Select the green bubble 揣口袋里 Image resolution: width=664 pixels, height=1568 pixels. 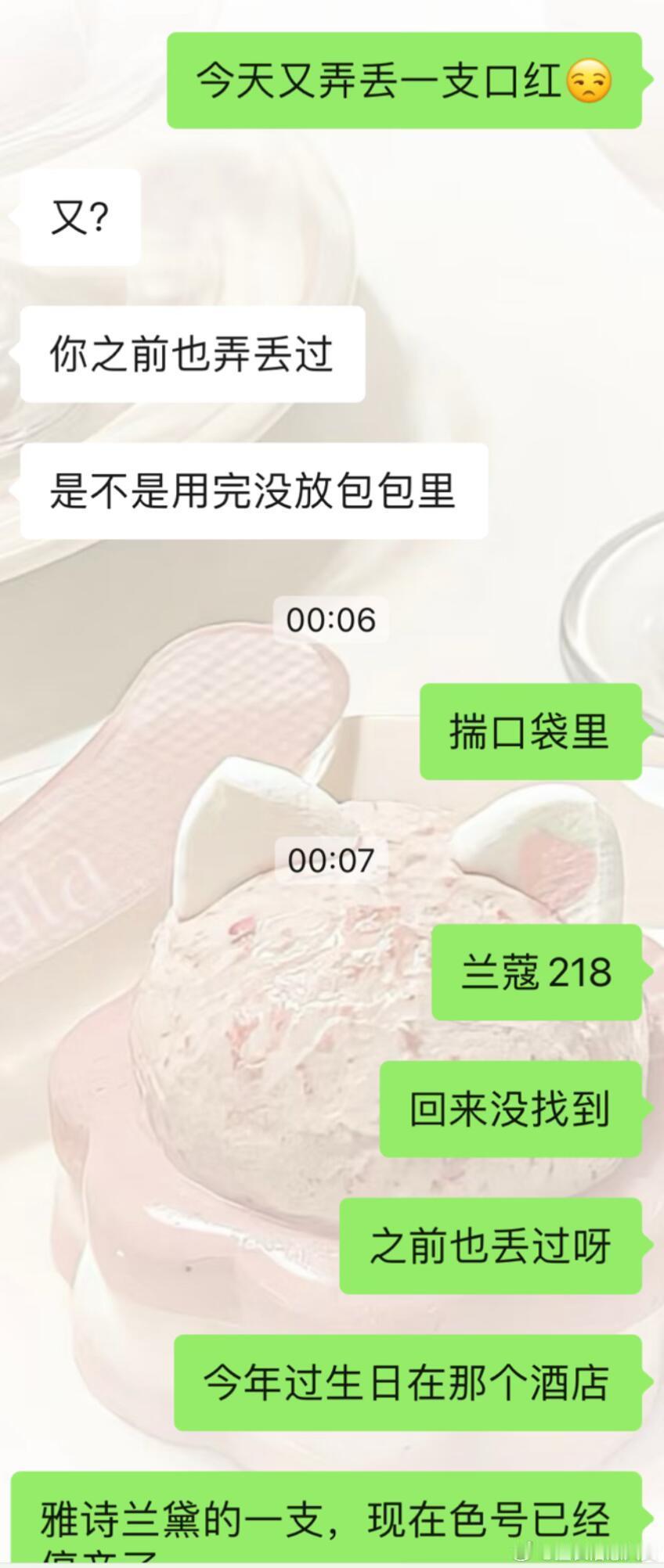coord(532,734)
